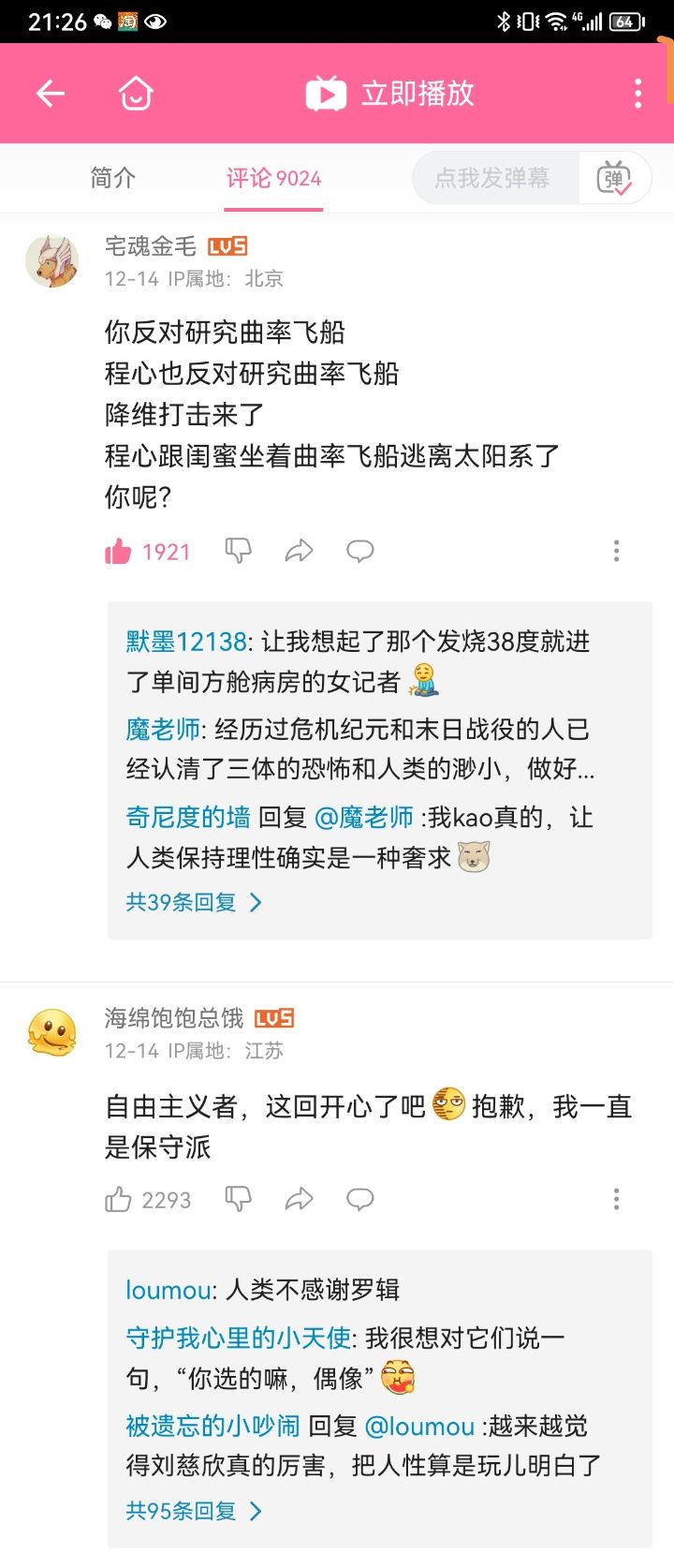Like 海绵饱饱总饿's comment with 2293 likes

coord(119,1200)
